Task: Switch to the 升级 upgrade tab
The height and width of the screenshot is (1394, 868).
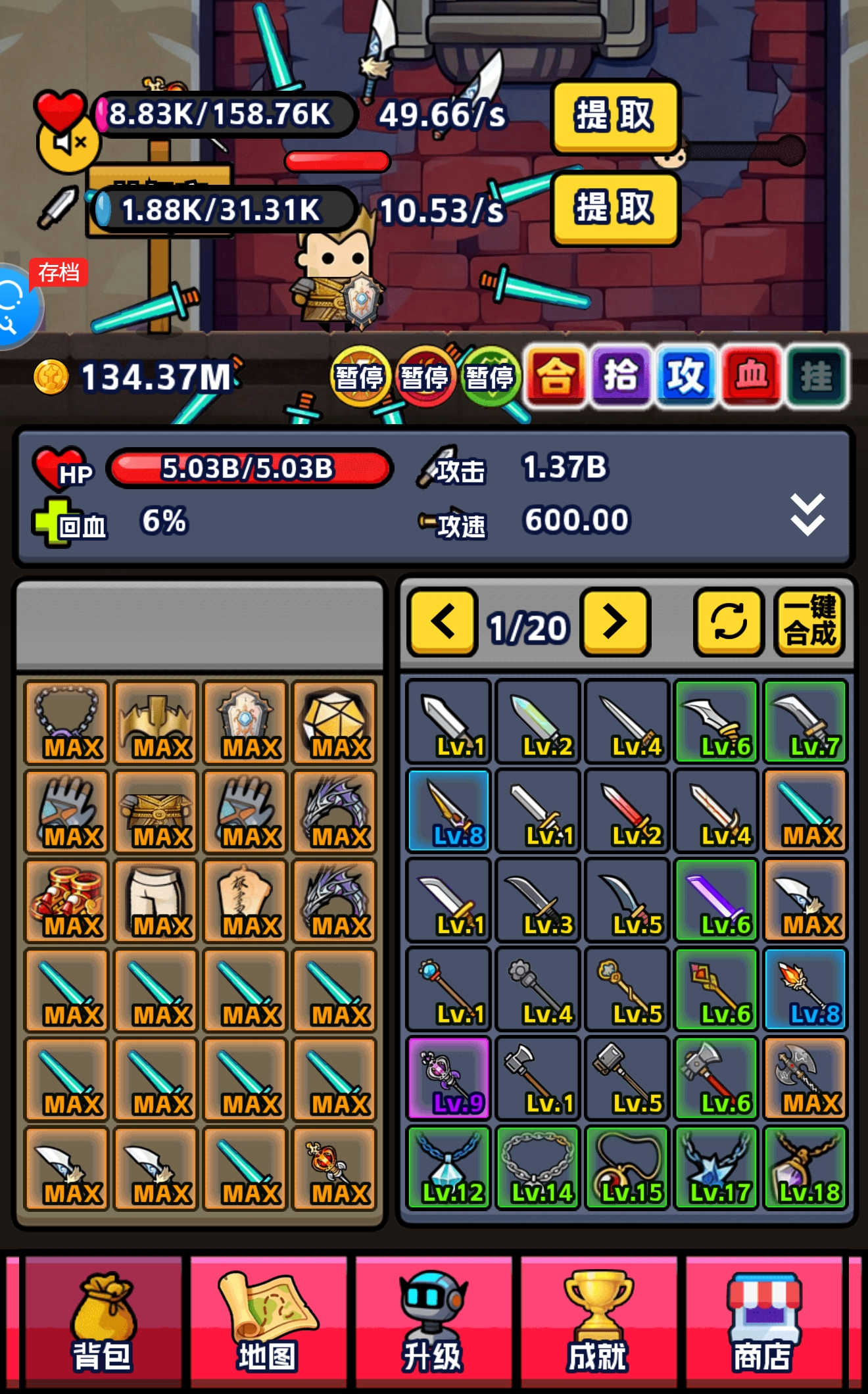Action: pyautogui.click(x=433, y=1324)
